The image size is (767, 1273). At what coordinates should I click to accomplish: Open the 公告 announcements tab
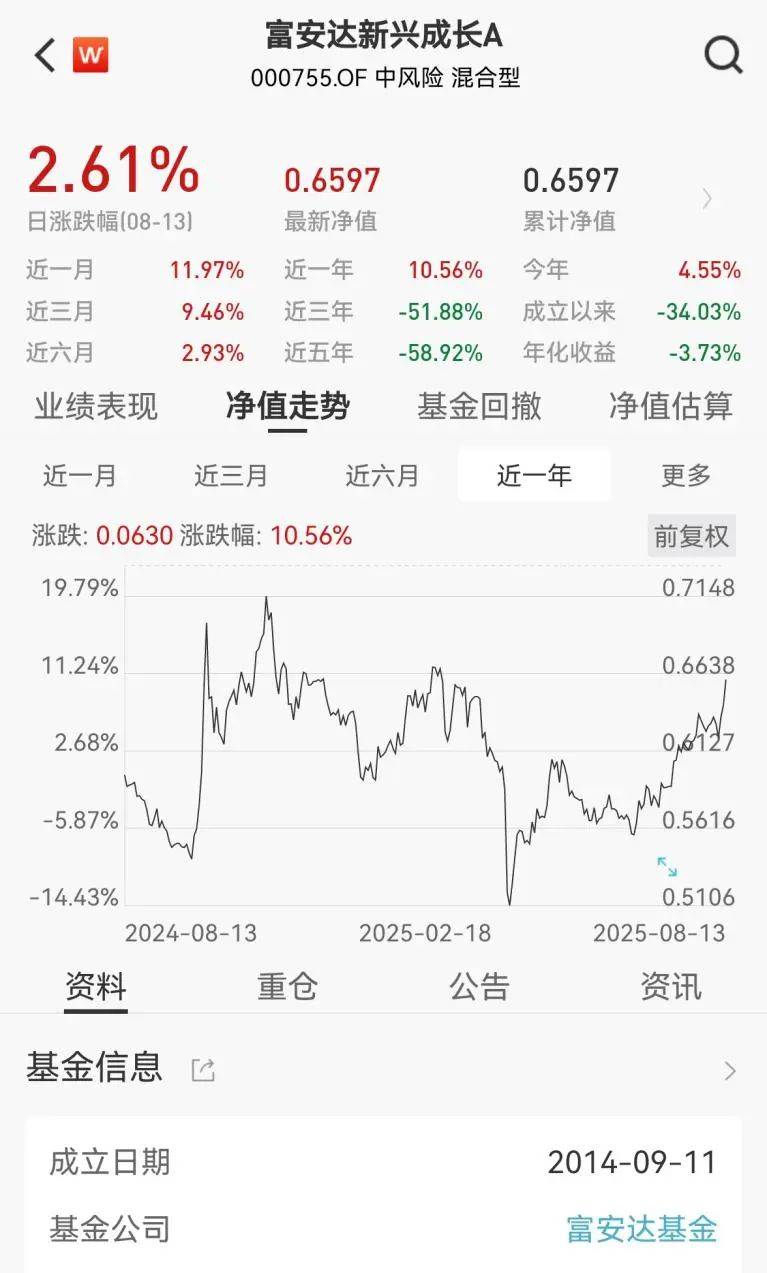(x=479, y=988)
